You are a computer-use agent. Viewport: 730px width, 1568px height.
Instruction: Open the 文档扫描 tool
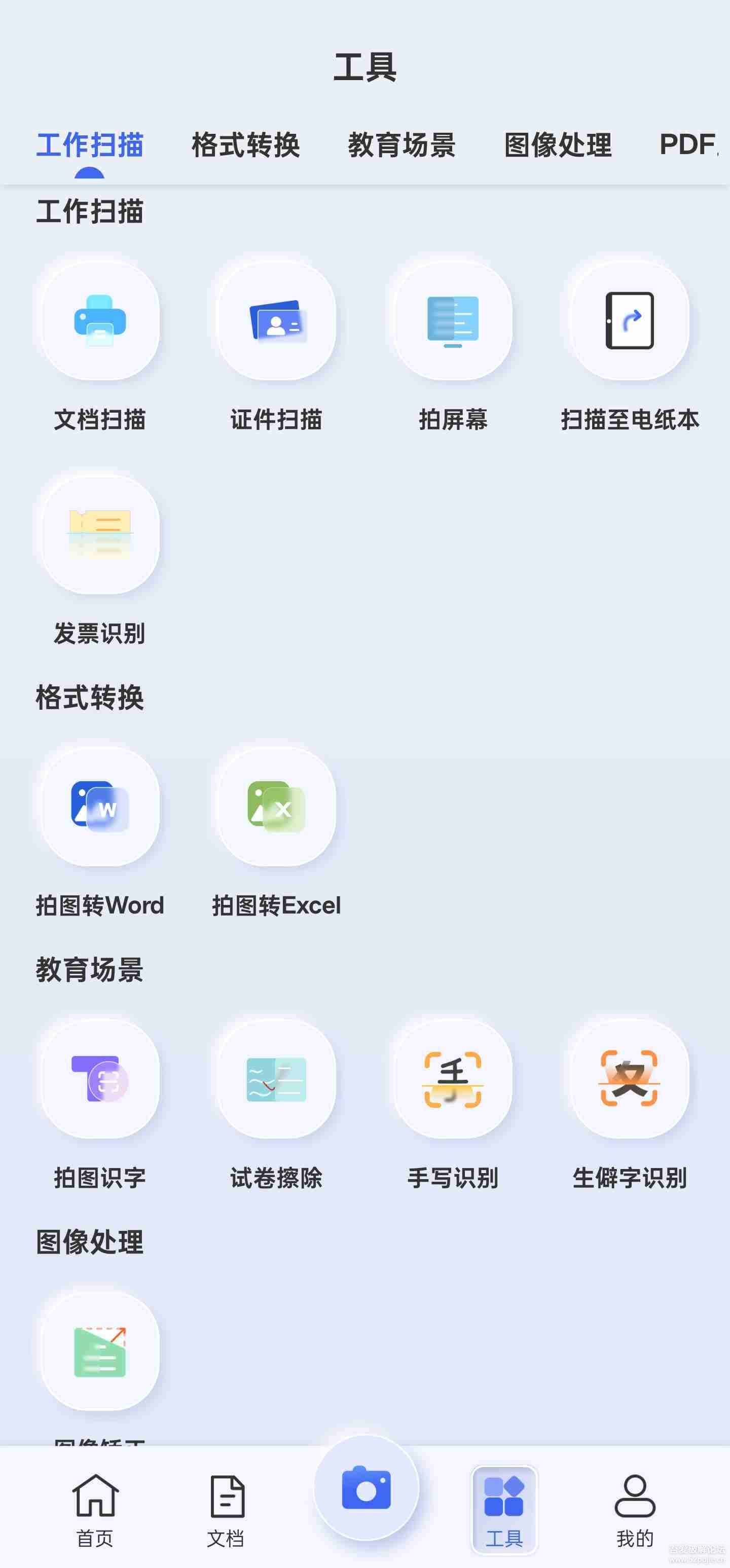click(100, 321)
